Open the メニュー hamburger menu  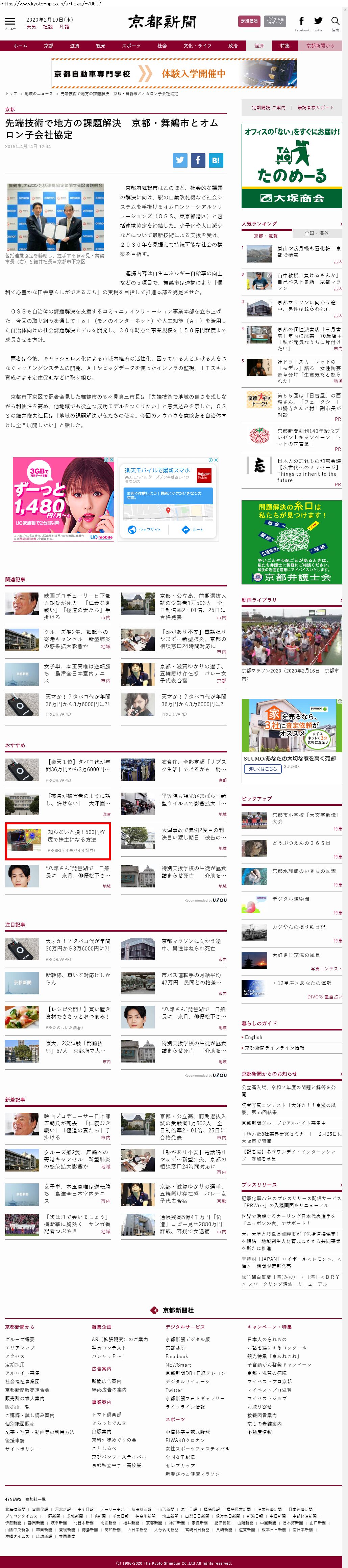tap(10, 23)
